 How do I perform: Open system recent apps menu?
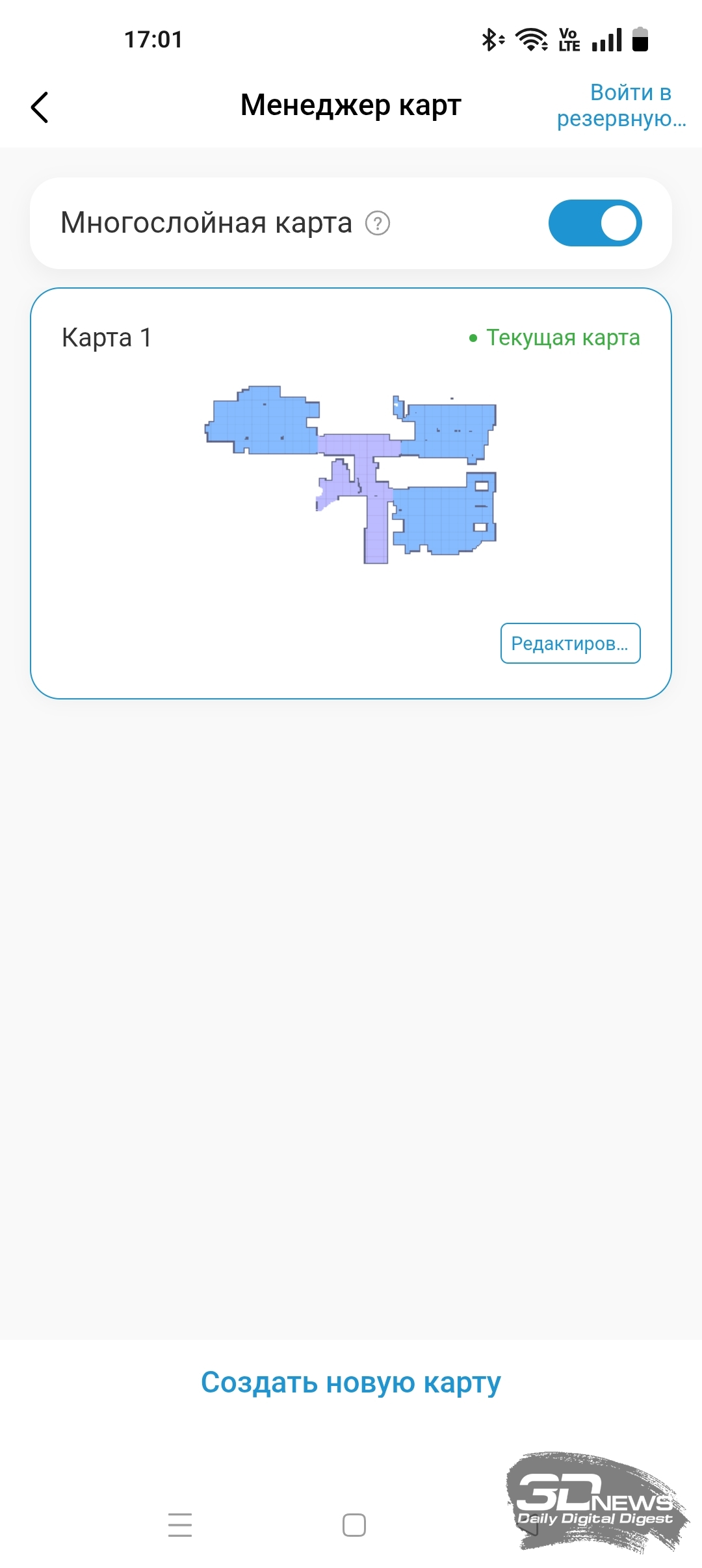coord(180,1524)
